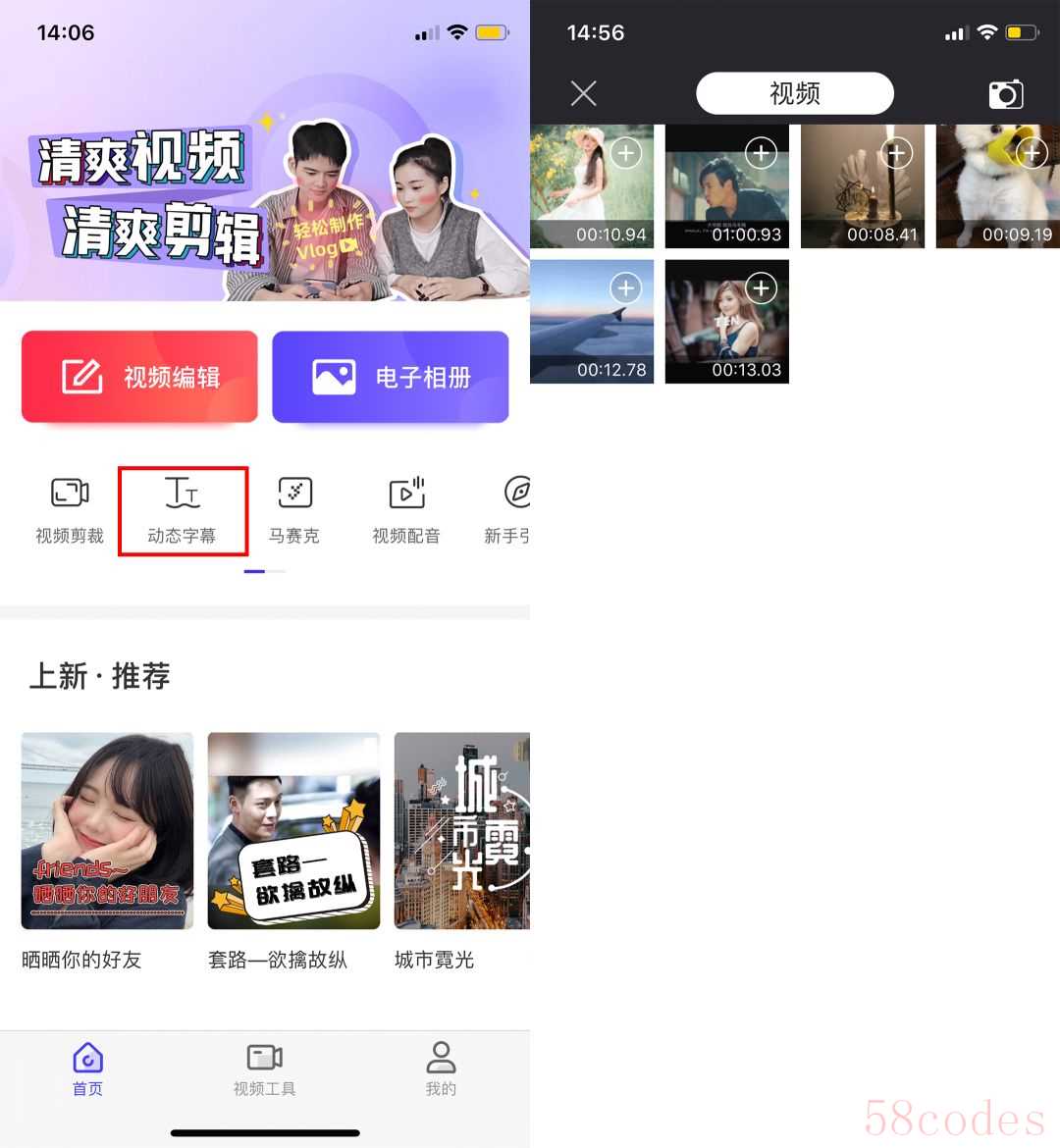The width and height of the screenshot is (1060, 1148).
Task: Open the 城市霓光 template card
Action: (461, 830)
